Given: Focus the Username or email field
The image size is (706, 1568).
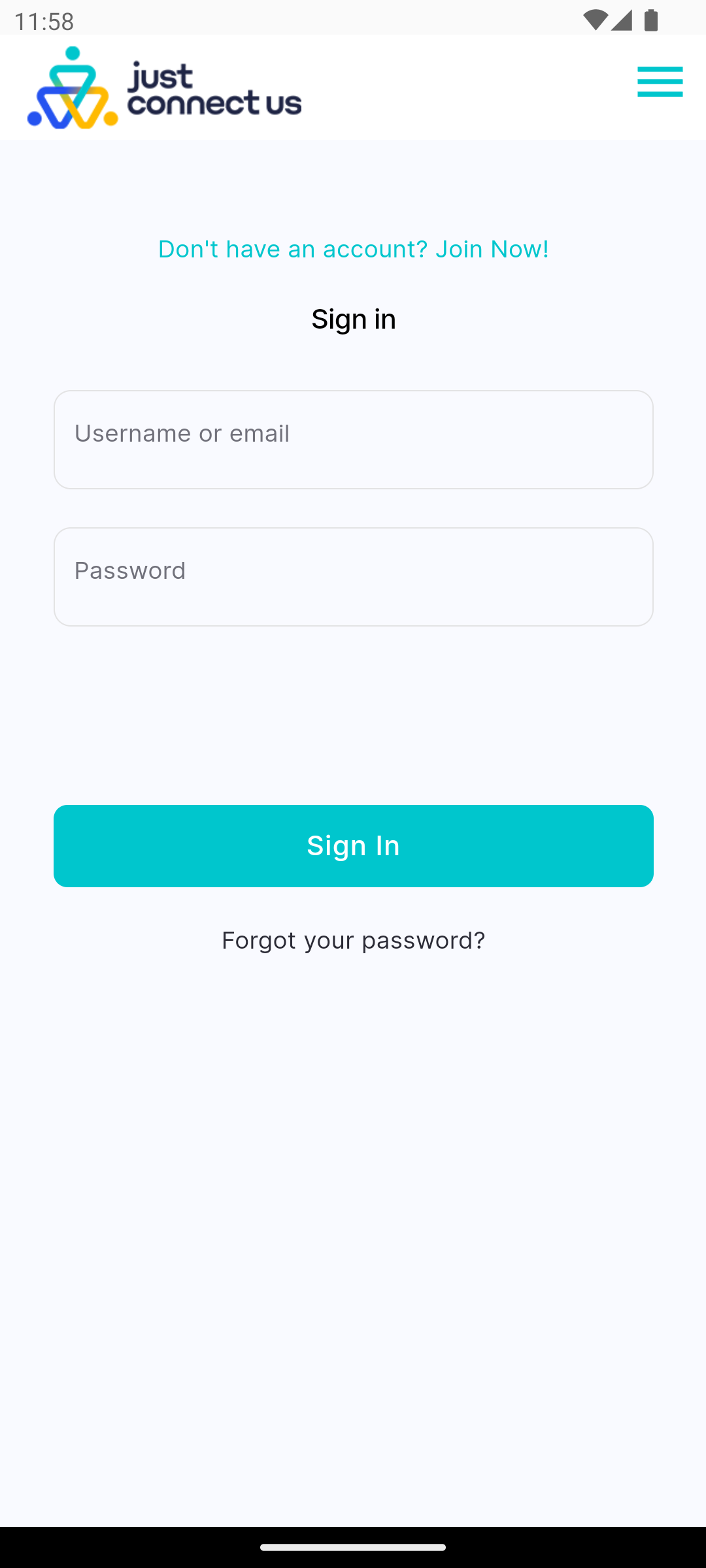Looking at the screenshot, I should tap(354, 440).
